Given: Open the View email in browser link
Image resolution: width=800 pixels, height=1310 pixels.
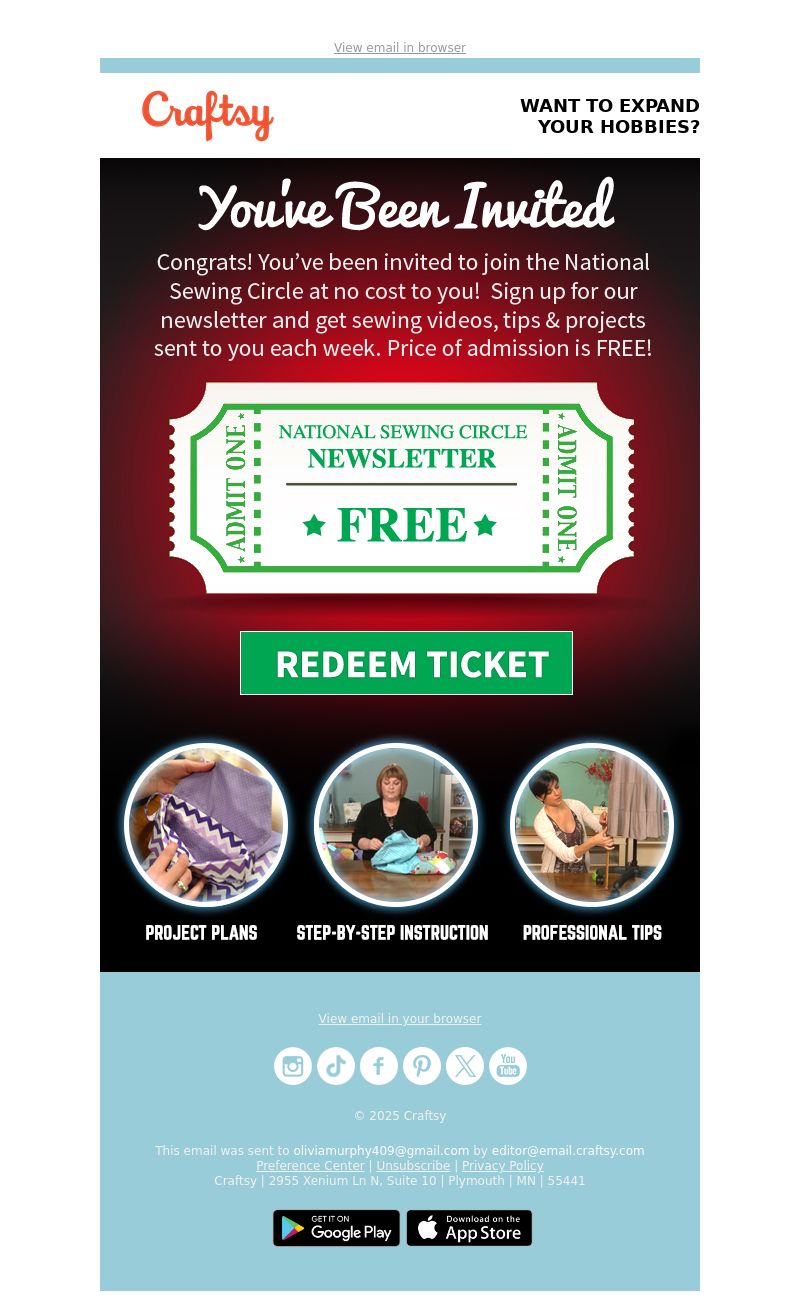Looking at the screenshot, I should [399, 48].
